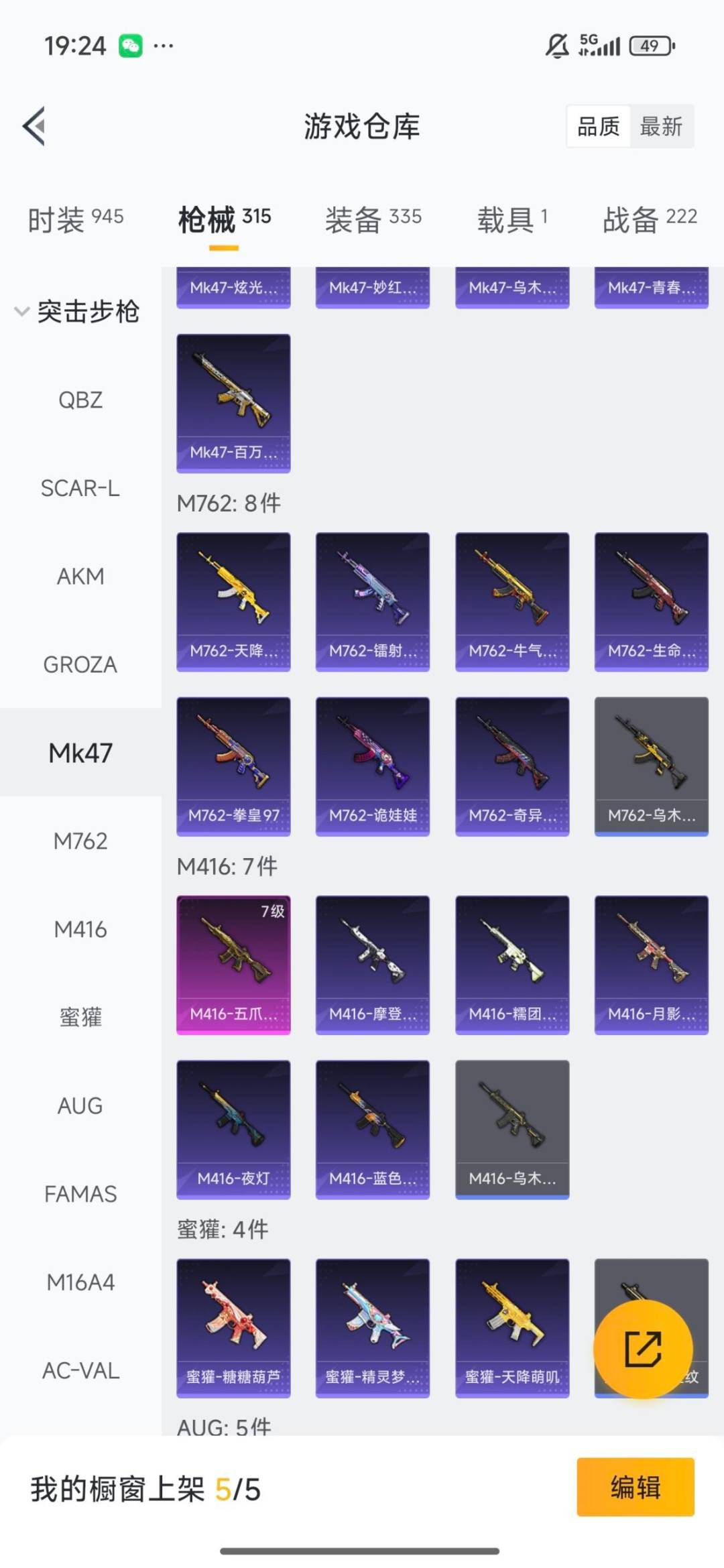Open the M762-诡娃娃 item

[373, 766]
